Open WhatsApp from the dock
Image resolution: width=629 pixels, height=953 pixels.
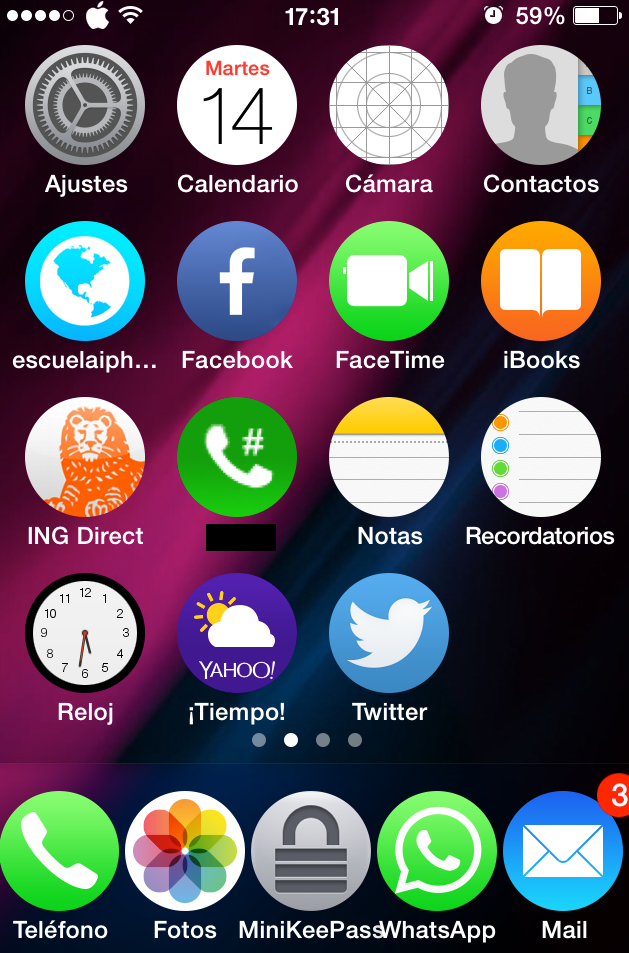pyautogui.click(x=437, y=851)
